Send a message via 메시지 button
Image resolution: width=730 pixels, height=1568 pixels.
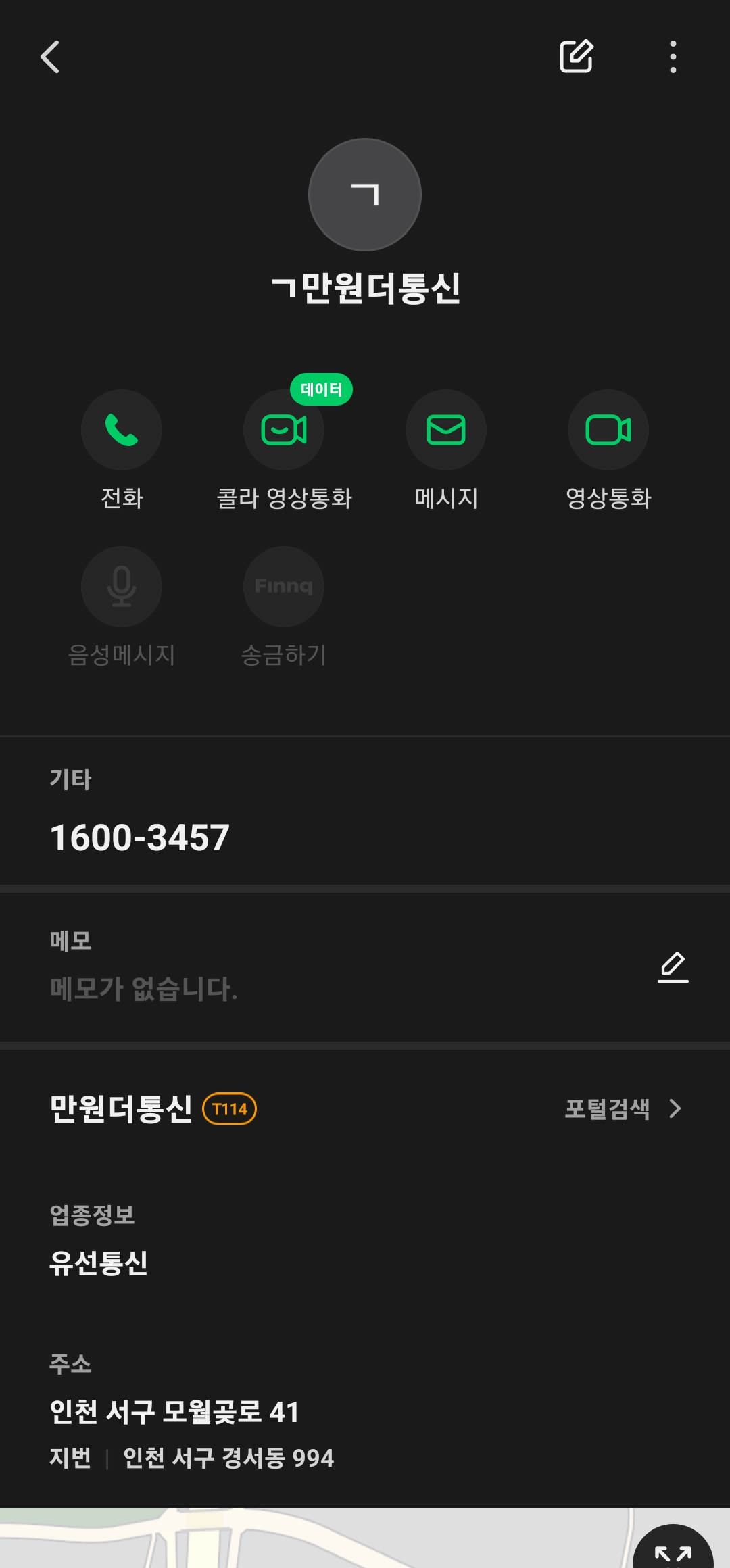pyautogui.click(x=446, y=430)
